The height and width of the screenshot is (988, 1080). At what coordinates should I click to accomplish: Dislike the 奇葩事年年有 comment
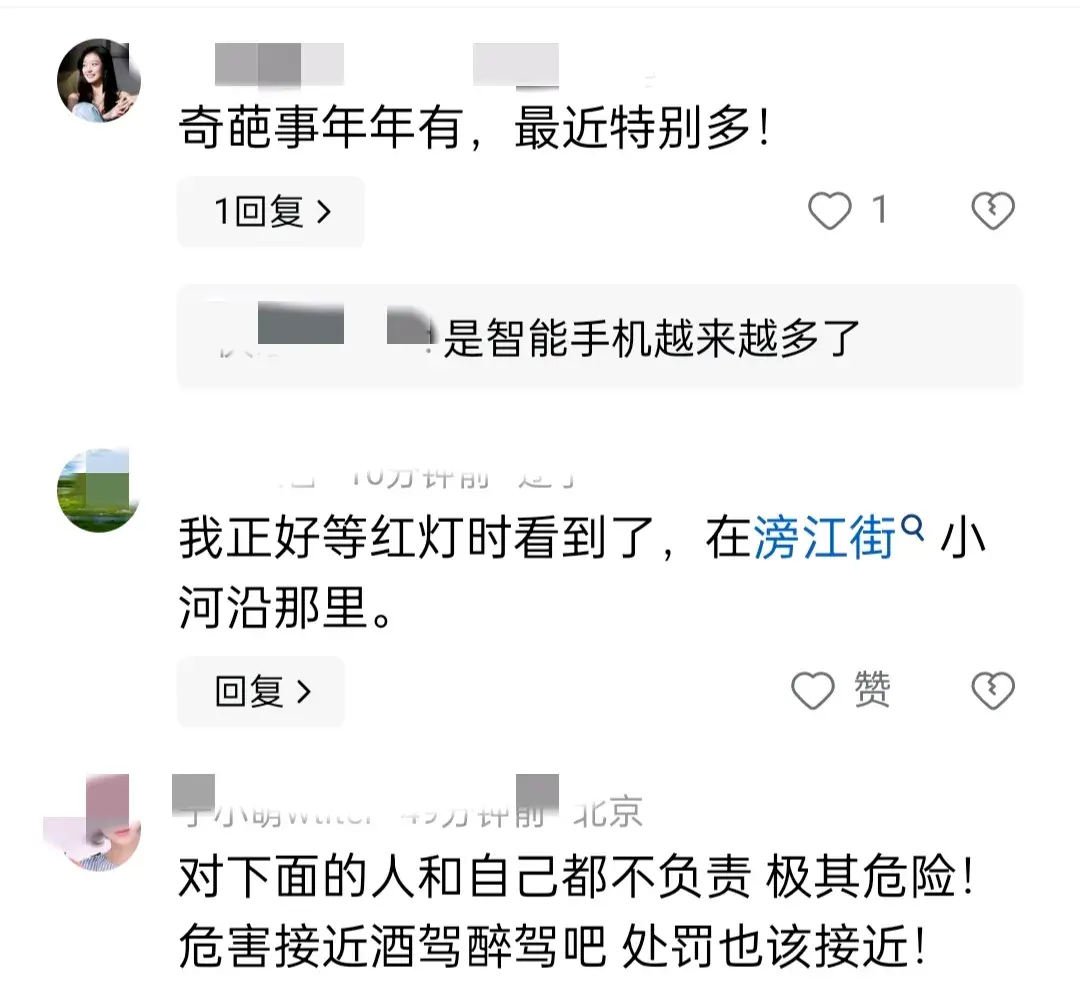[x=993, y=211]
